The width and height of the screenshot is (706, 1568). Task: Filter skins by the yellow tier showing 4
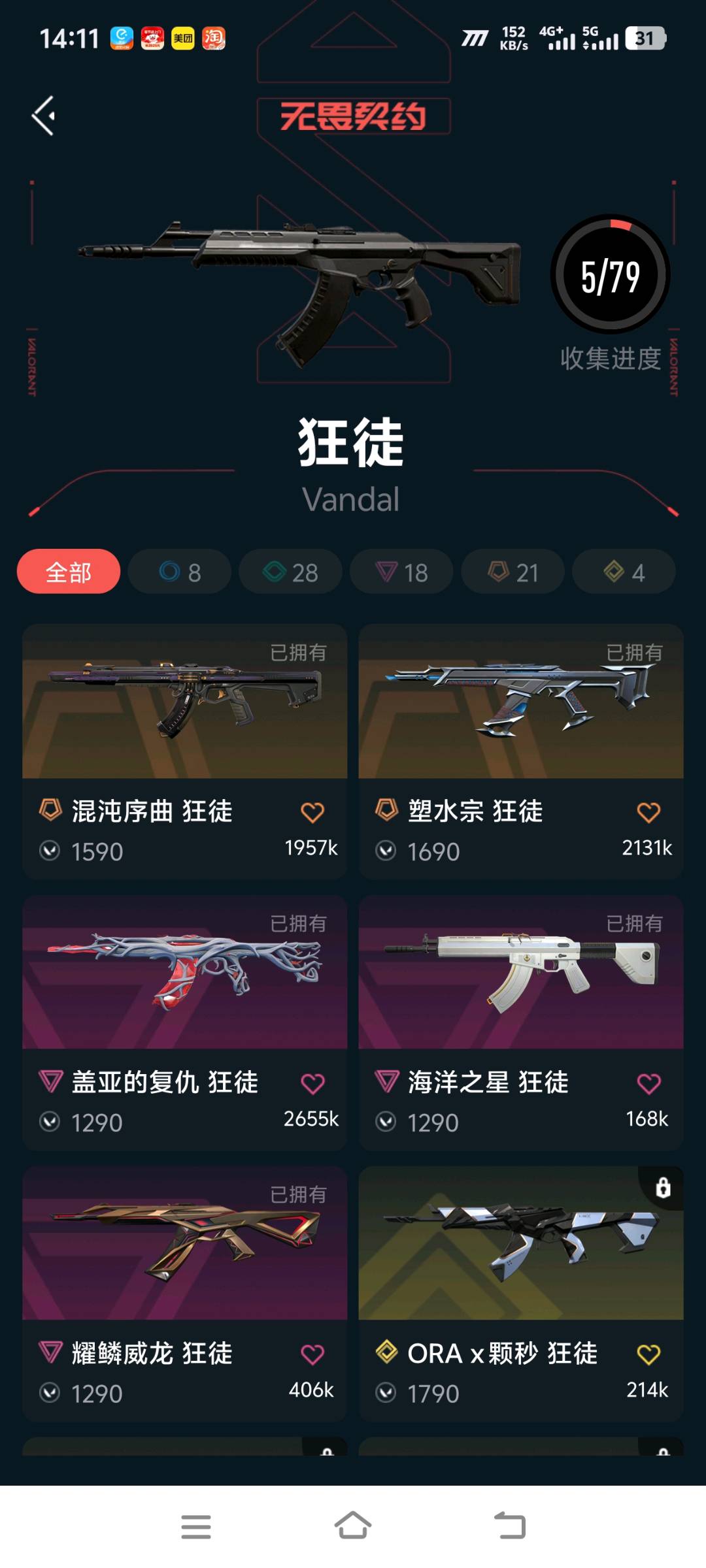click(624, 572)
